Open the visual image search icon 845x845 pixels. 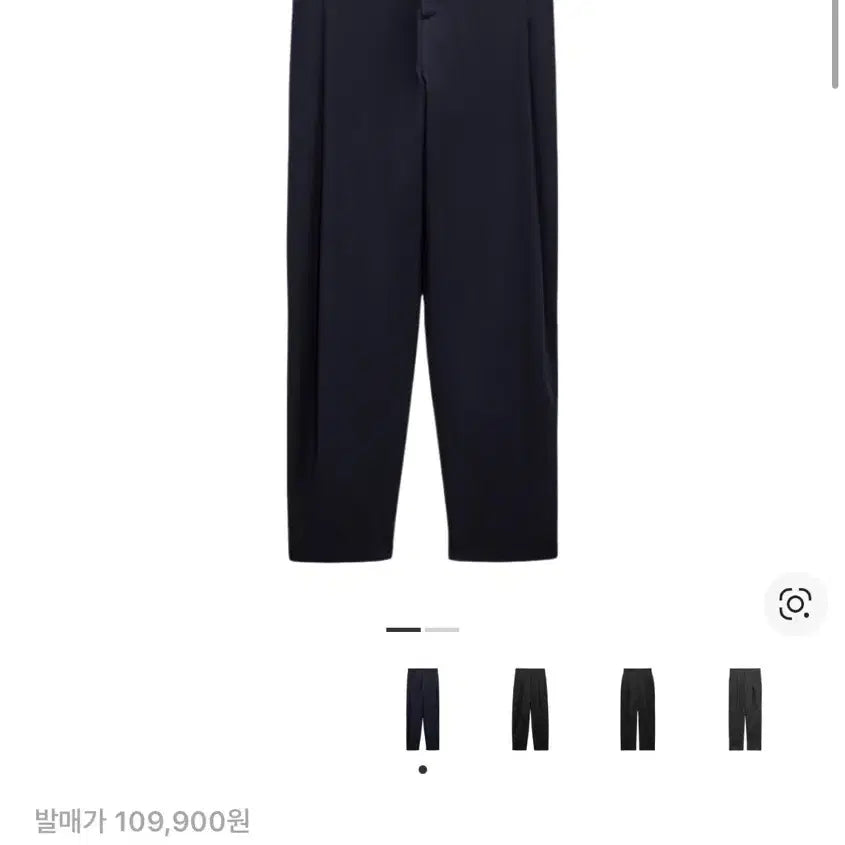795,604
